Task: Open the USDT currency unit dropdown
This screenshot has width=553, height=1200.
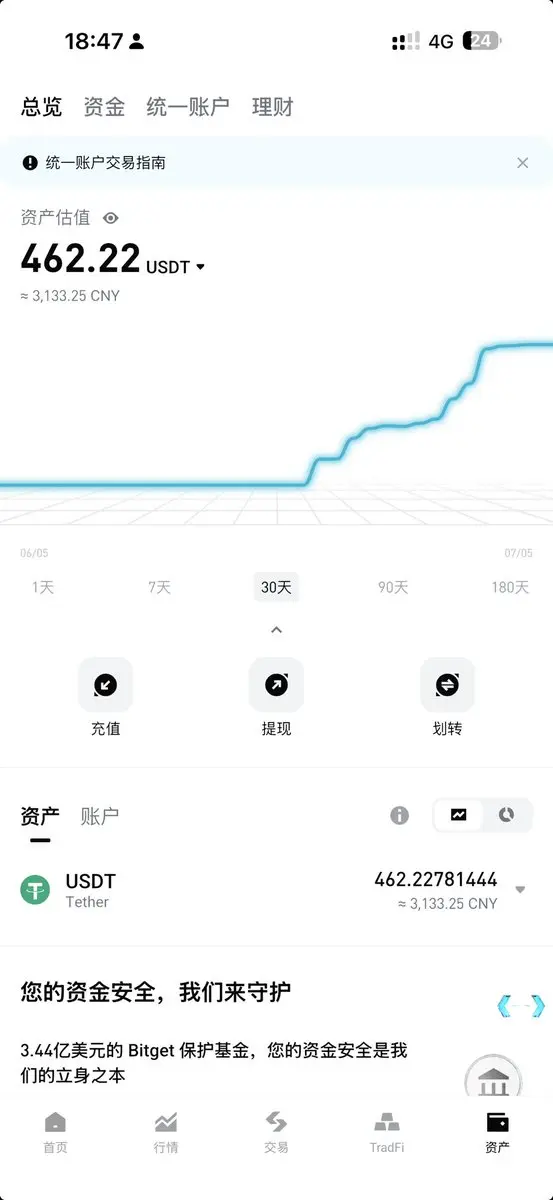Action: tap(176, 267)
